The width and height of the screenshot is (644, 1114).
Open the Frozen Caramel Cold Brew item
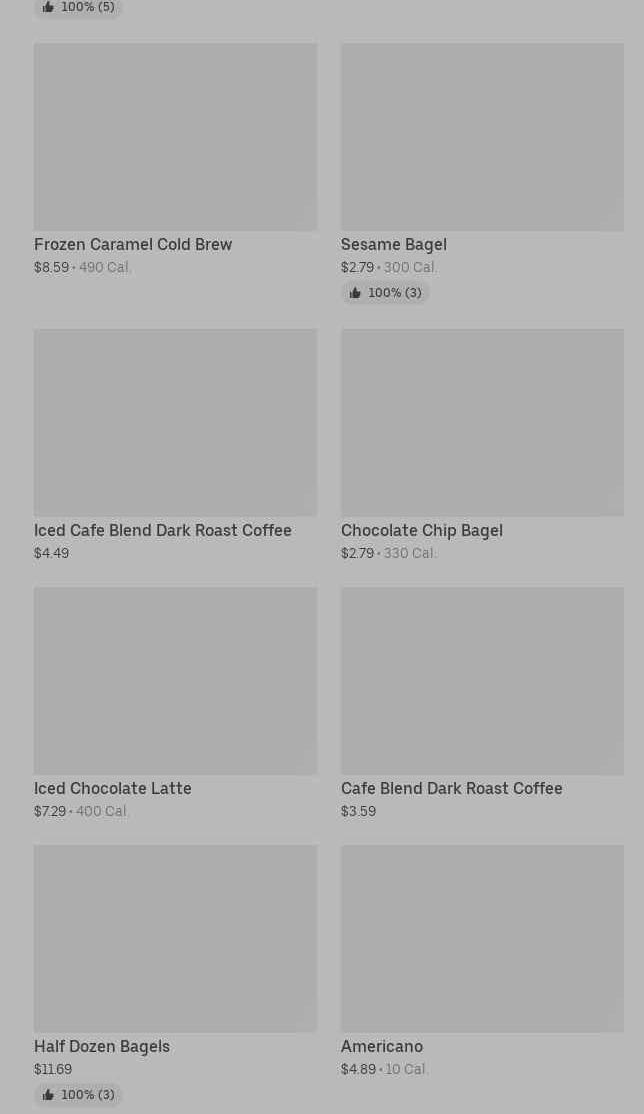pyautogui.click(x=175, y=137)
